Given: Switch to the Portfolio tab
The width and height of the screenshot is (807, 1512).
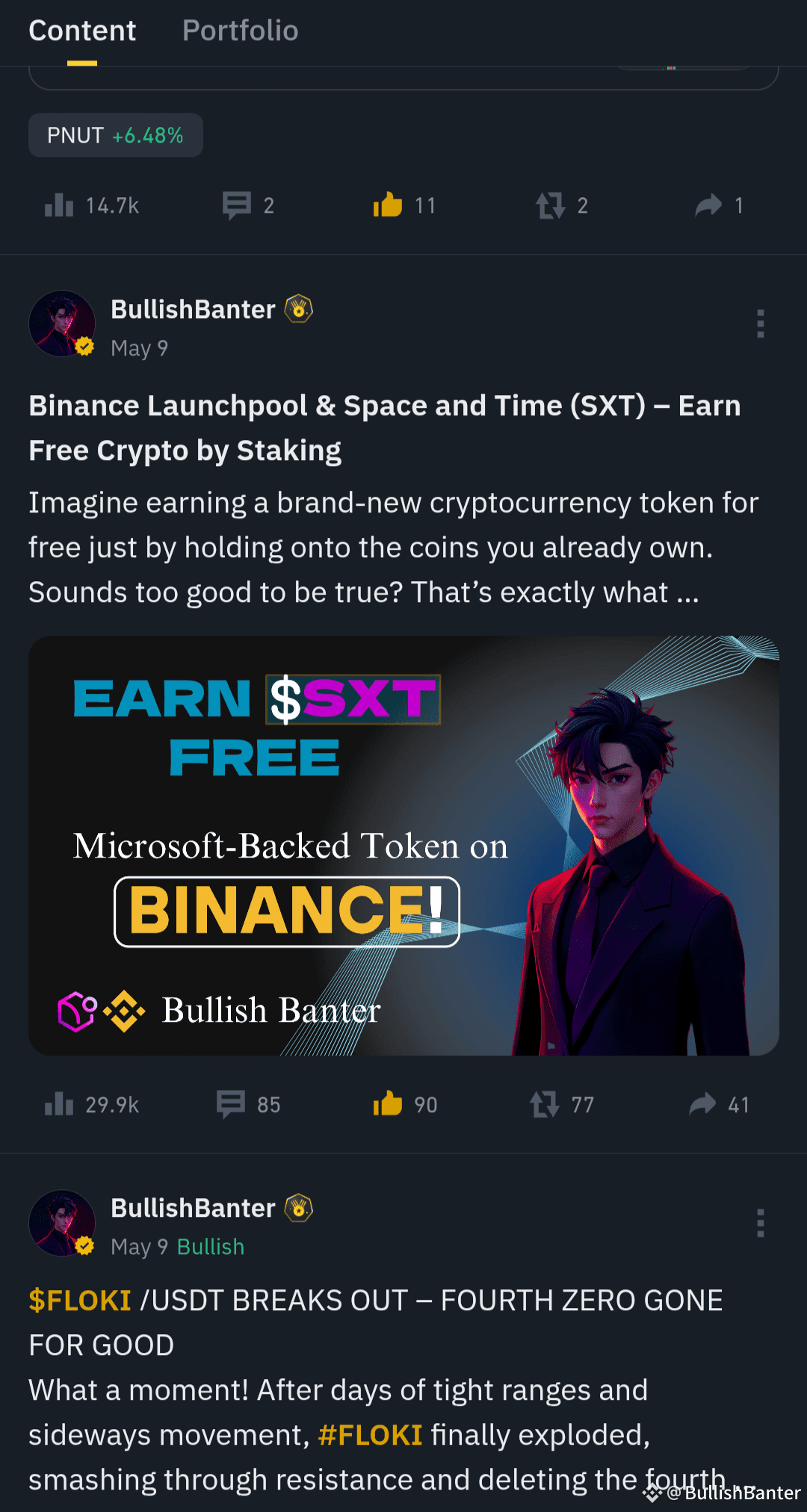Looking at the screenshot, I should (240, 31).
